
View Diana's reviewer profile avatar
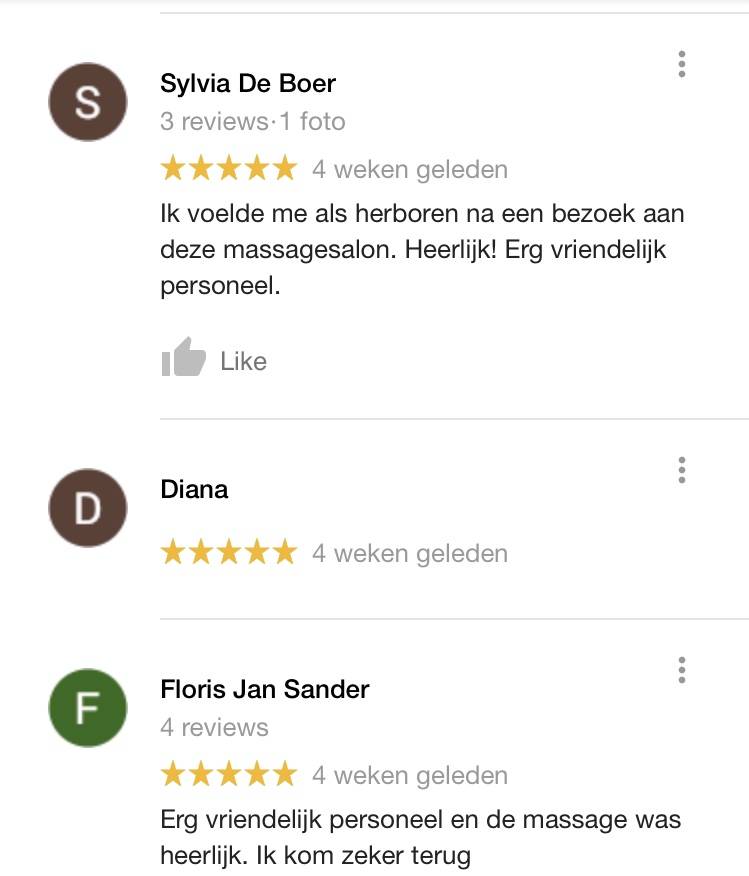point(88,508)
